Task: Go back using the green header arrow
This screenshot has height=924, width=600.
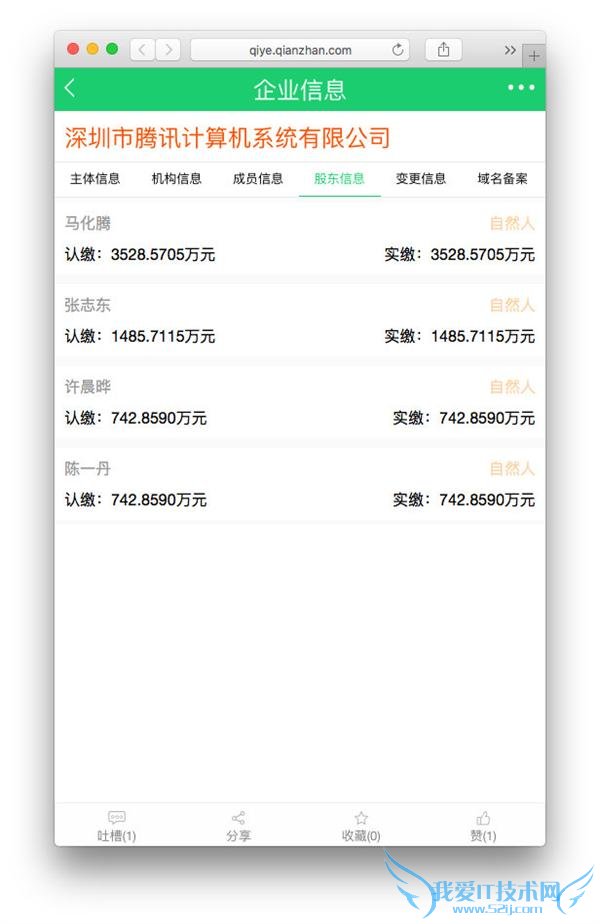Action: click(70, 88)
